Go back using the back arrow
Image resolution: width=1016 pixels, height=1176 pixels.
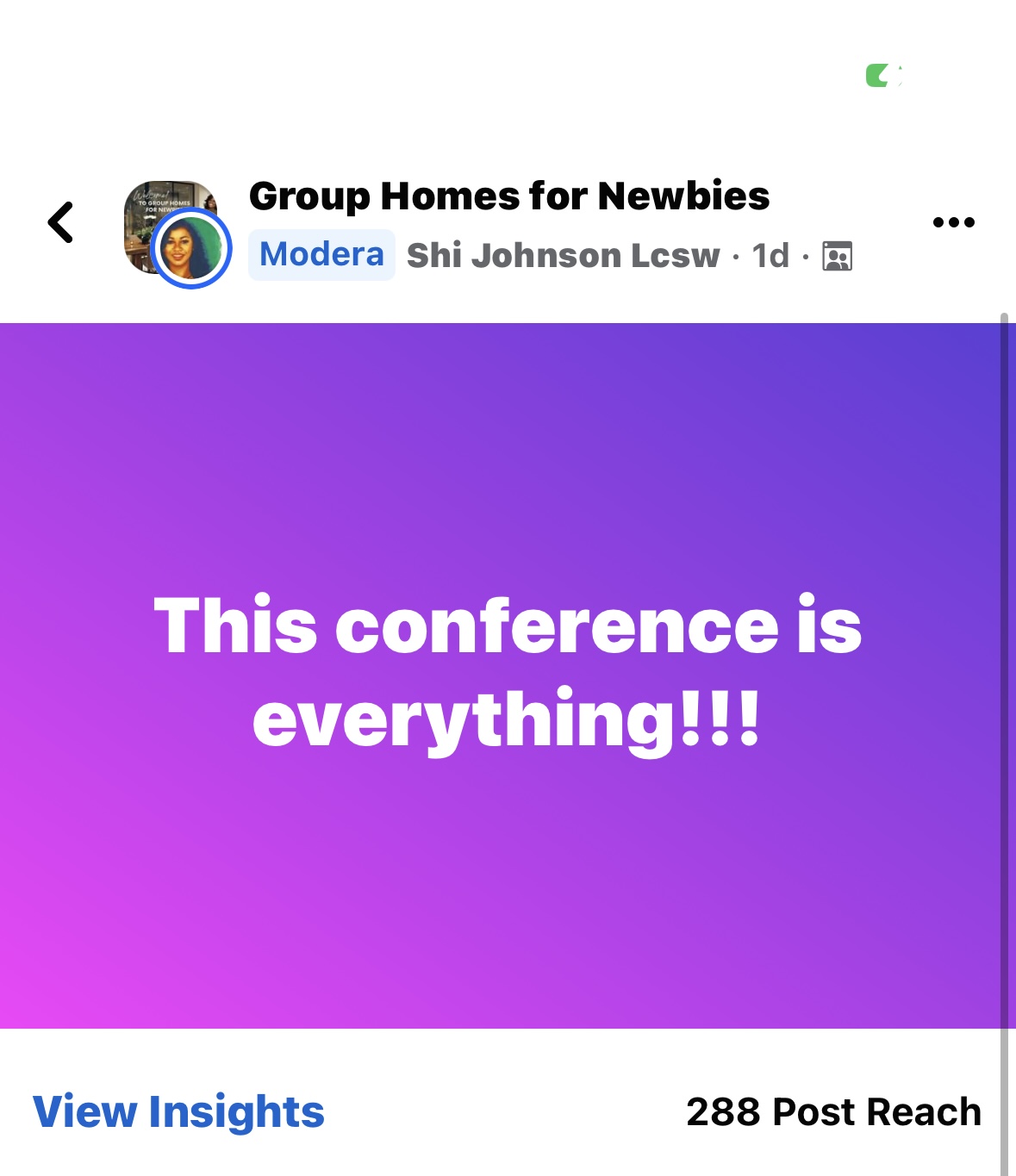point(61,223)
